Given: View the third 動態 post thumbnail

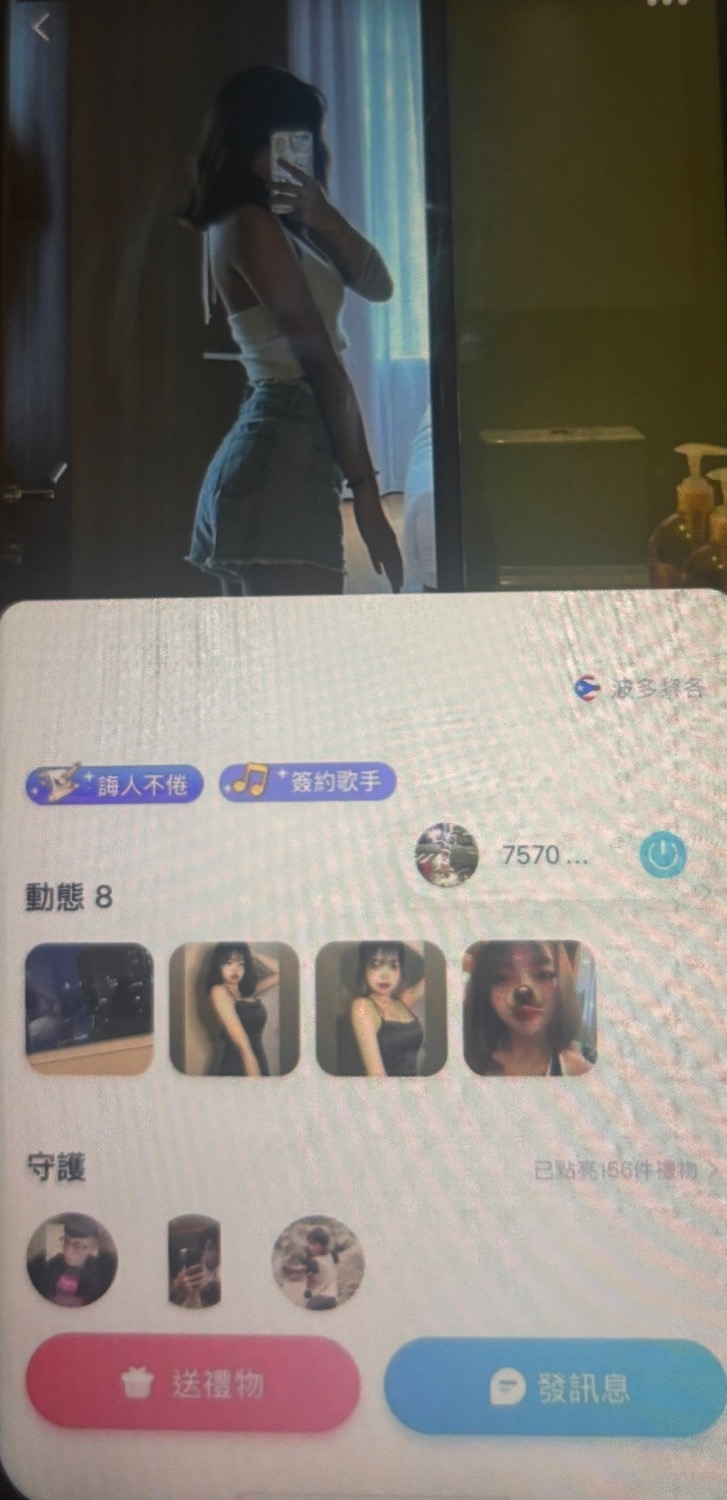Looking at the screenshot, I should click(x=381, y=1008).
